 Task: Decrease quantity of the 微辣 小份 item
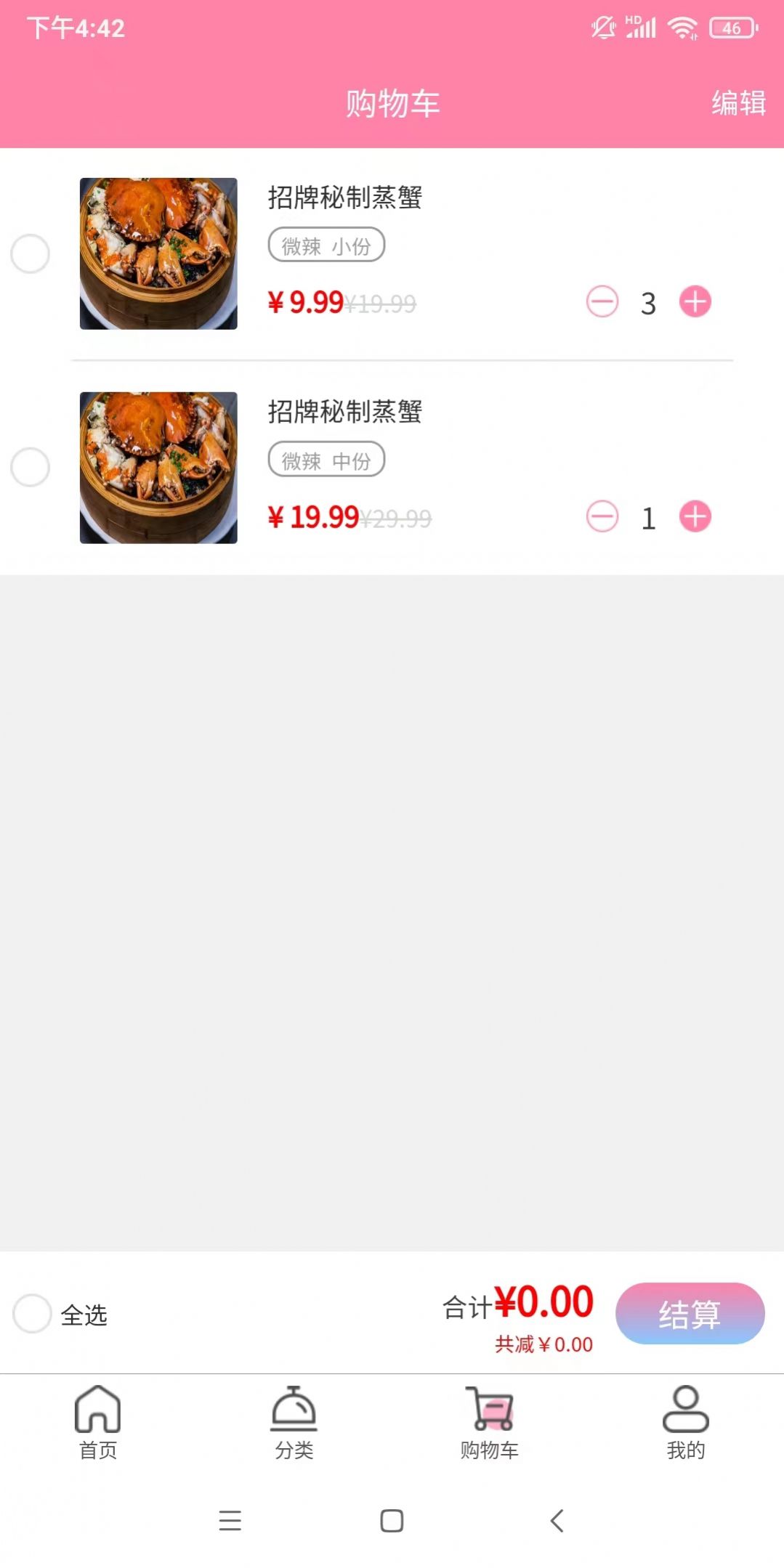point(602,302)
